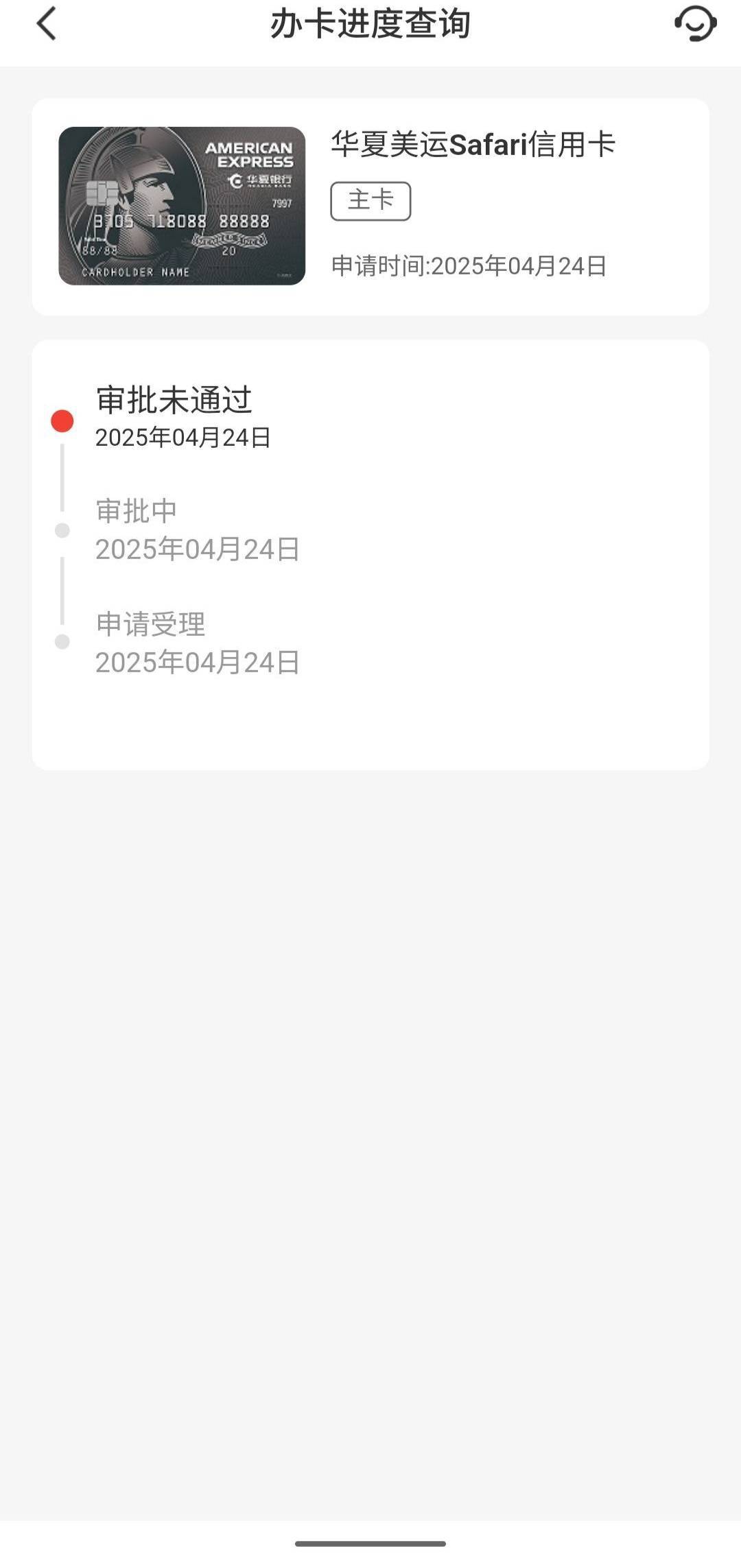Open customer service headset icon
The width and height of the screenshot is (741, 1568).
(696, 24)
